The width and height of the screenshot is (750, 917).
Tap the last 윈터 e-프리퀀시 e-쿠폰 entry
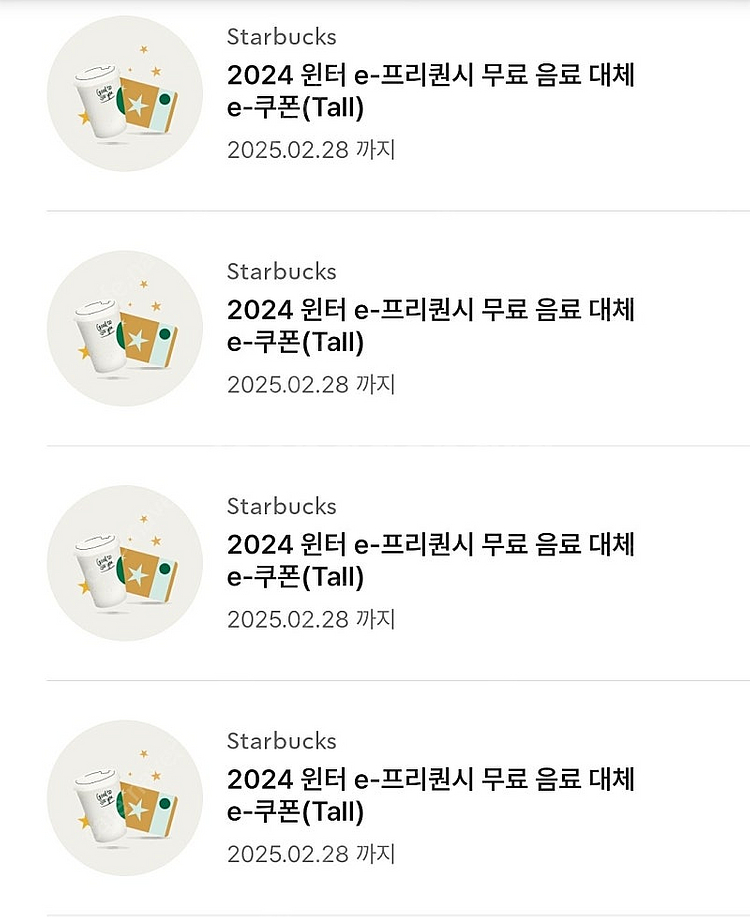pyautogui.click(x=430, y=796)
